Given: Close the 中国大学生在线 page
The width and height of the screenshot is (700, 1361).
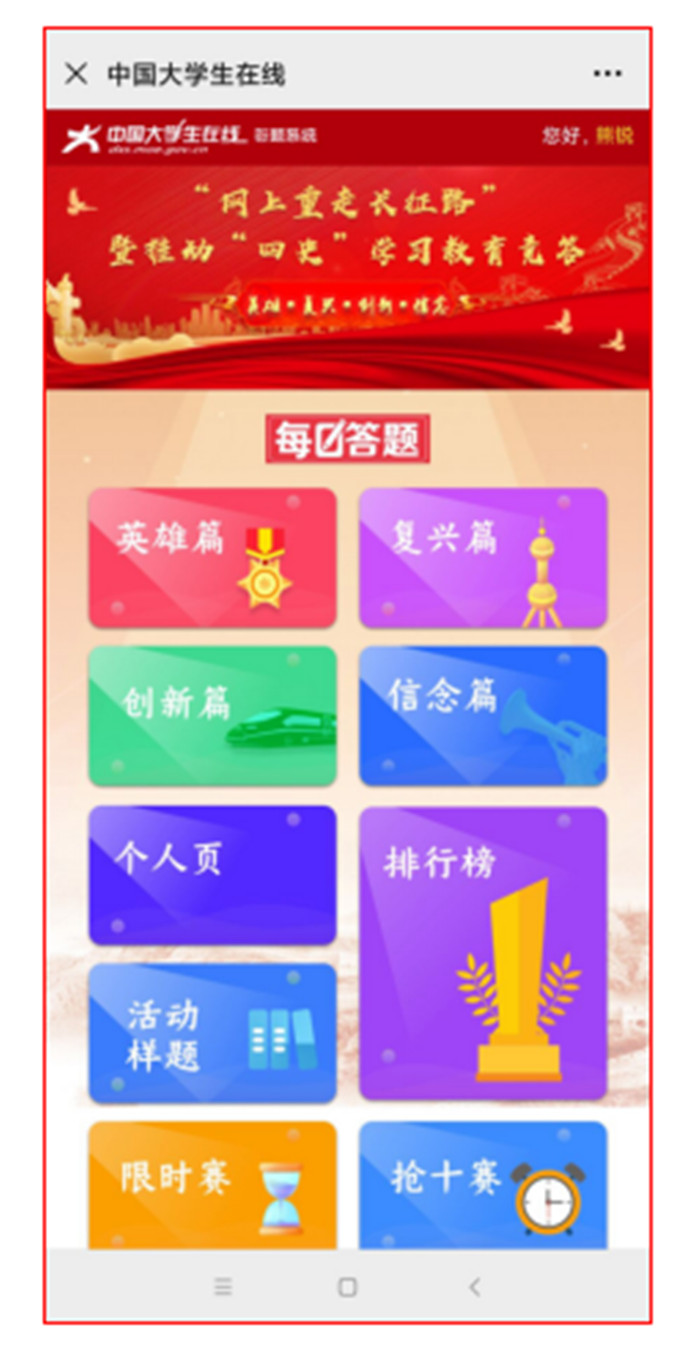Looking at the screenshot, I should 76,73.
